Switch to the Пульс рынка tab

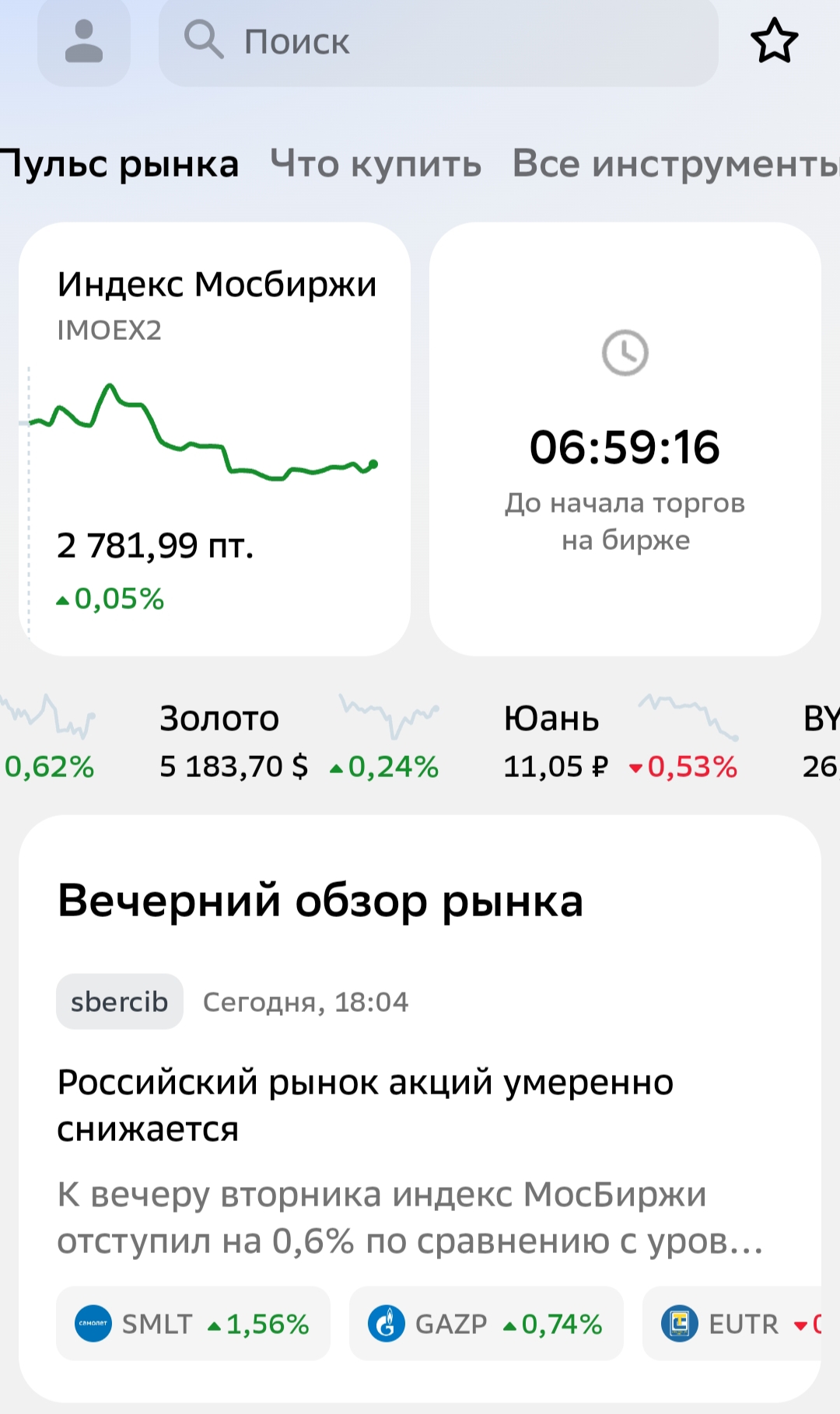pos(120,164)
